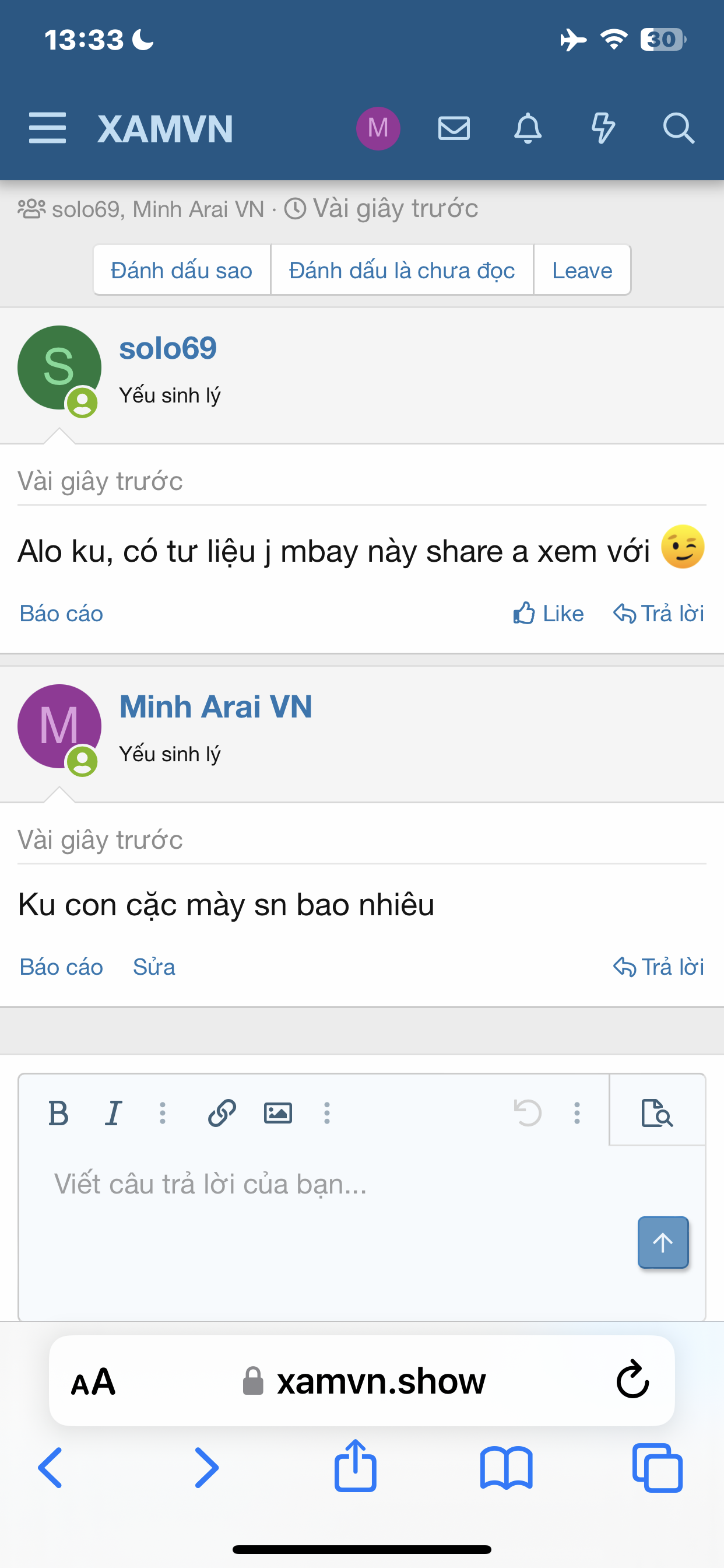Open Minh Arai VN's profile name link

215,706
